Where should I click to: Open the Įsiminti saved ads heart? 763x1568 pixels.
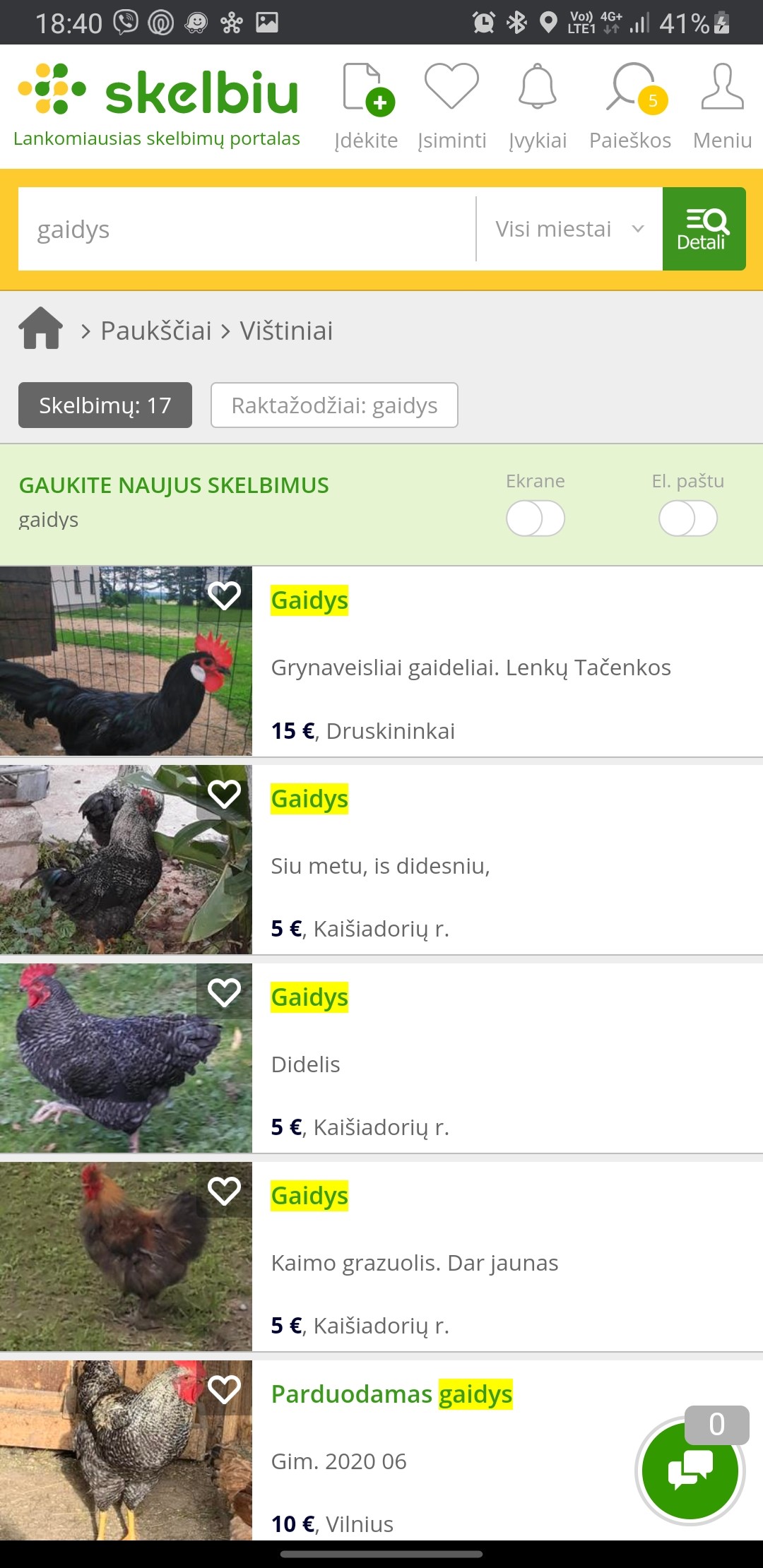click(452, 106)
